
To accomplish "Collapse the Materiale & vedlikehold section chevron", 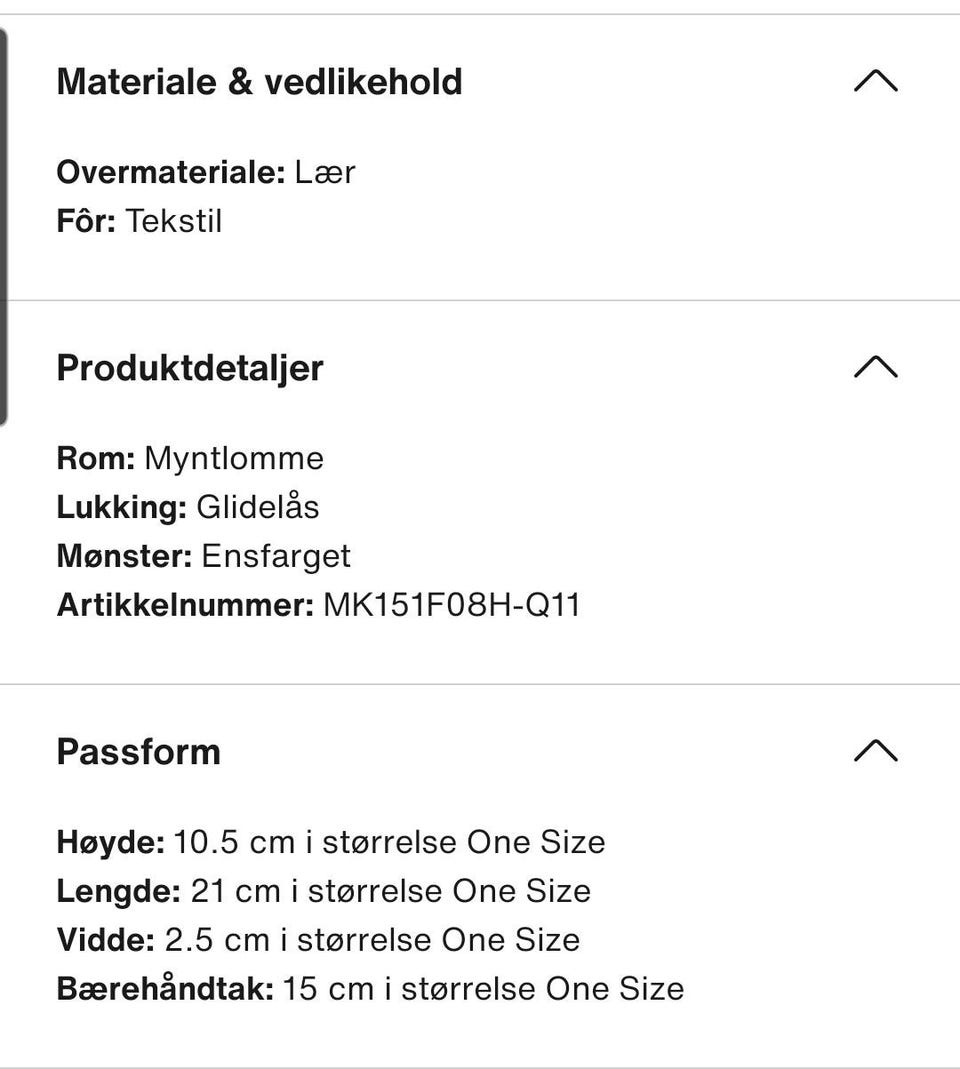I will pos(877,80).
